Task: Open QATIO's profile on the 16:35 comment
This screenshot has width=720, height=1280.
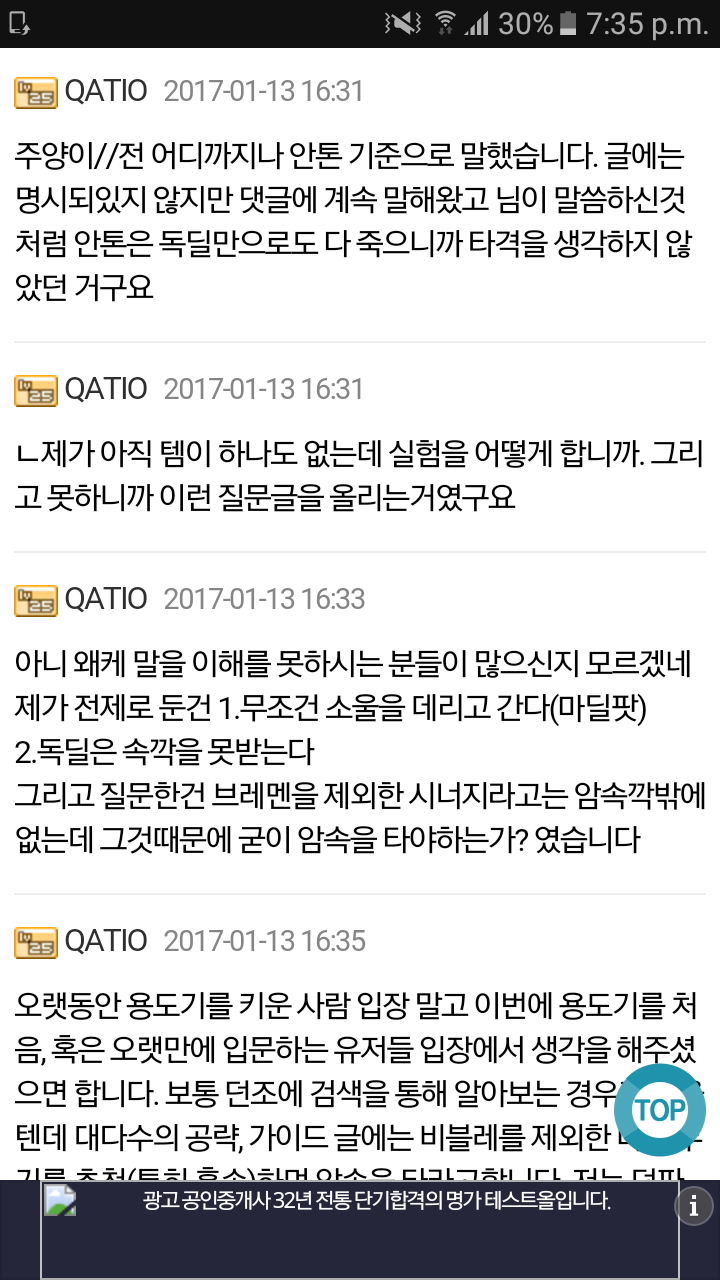Action: 106,941
